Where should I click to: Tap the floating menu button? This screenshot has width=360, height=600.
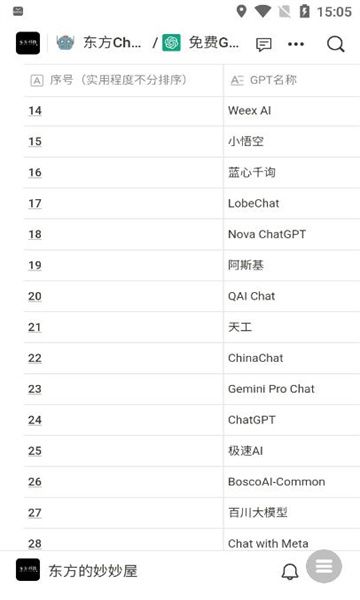pos(324,566)
